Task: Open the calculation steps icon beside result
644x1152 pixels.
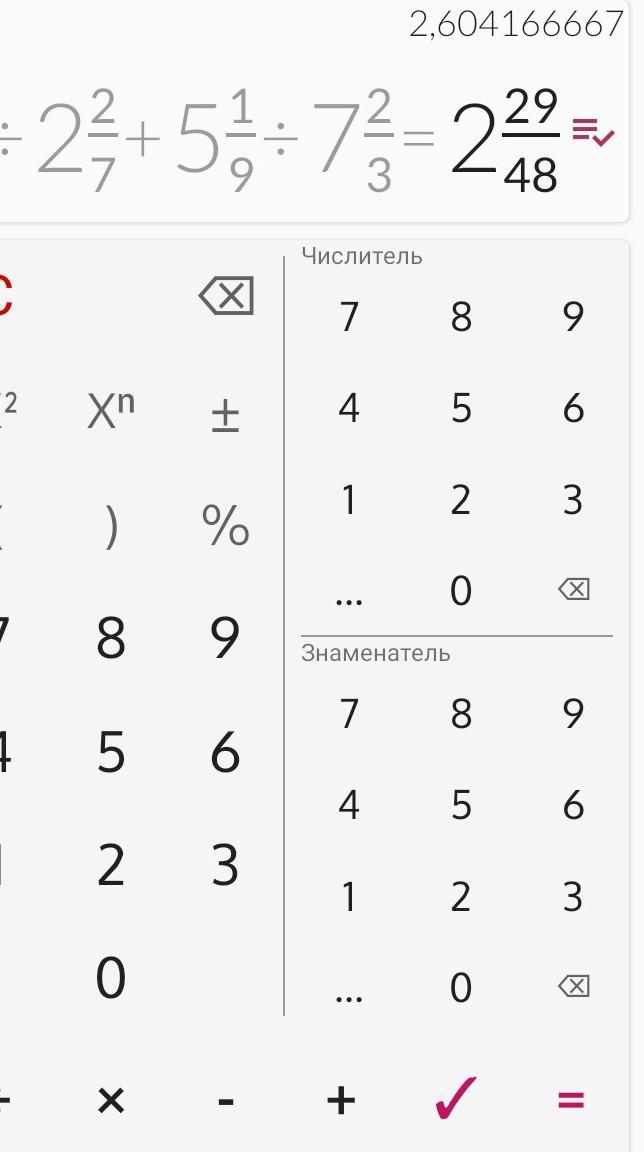Action: pos(593,132)
